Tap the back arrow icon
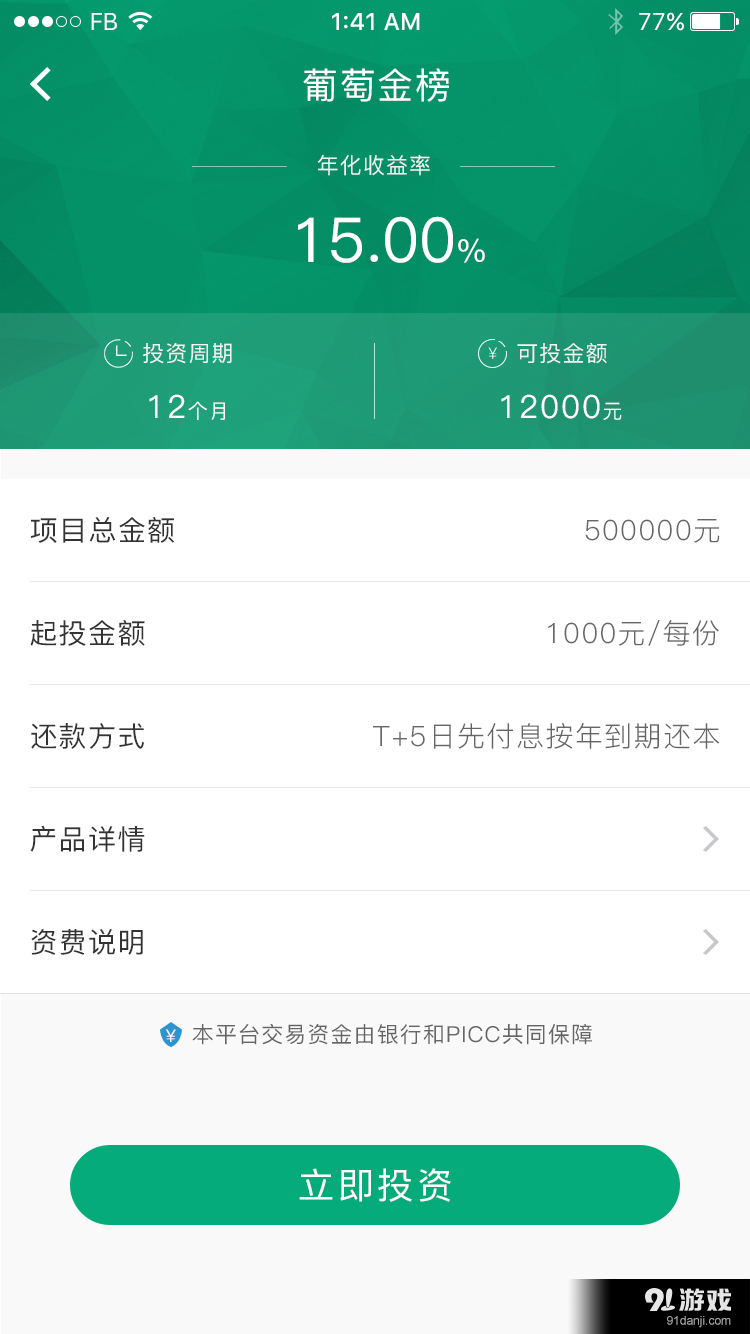The height and width of the screenshot is (1334, 750). [40, 84]
